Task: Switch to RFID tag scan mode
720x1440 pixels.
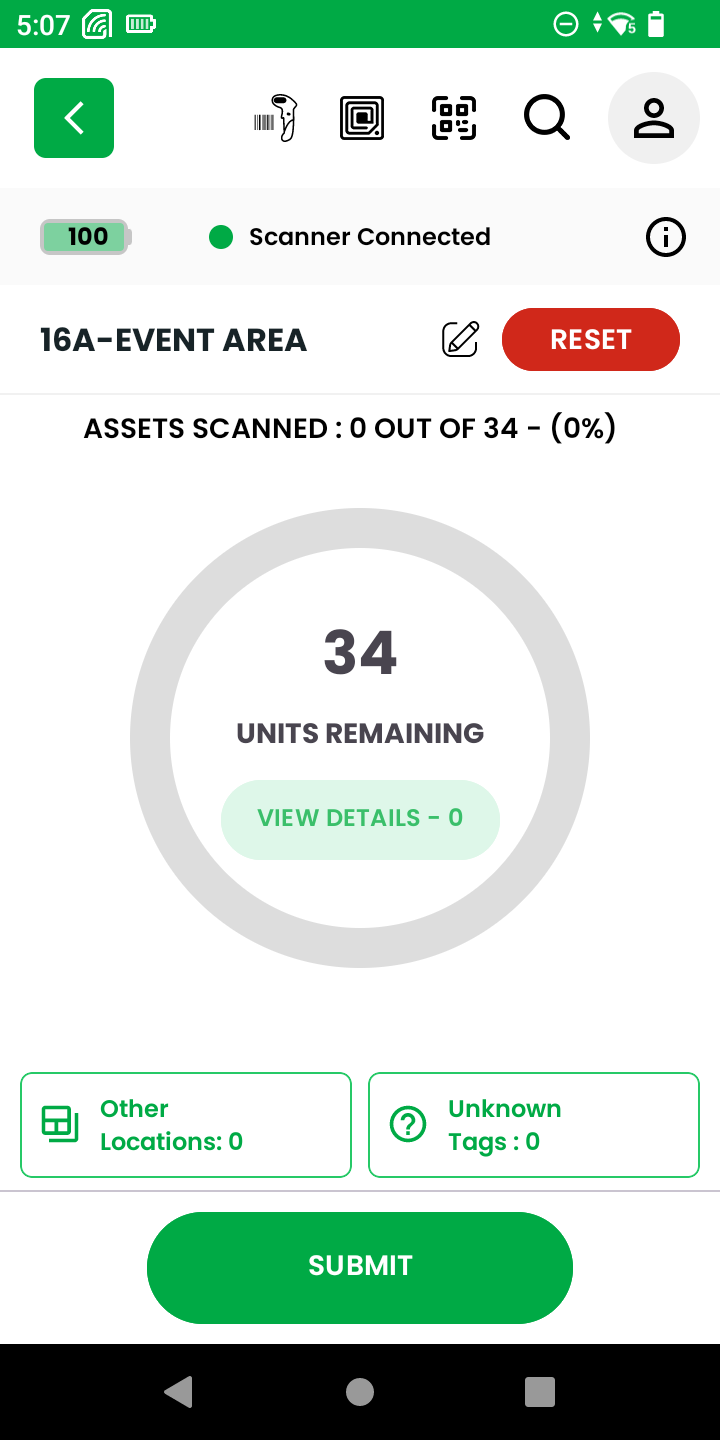Action: point(361,118)
